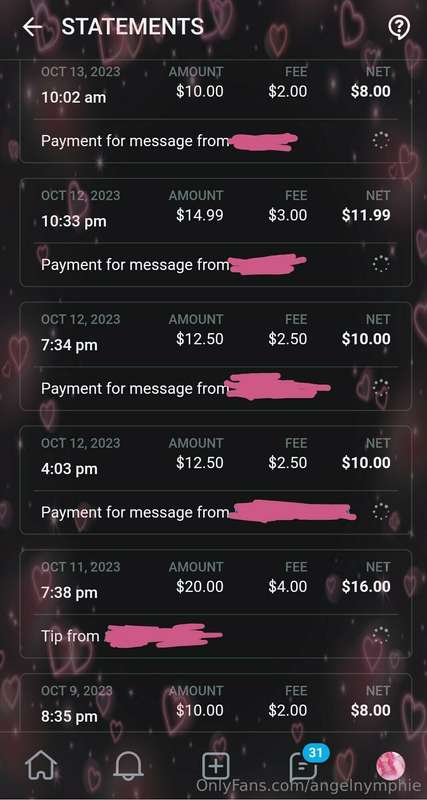Create a new post with the plus tab
This screenshot has height=800, width=427.
[x=216, y=766]
